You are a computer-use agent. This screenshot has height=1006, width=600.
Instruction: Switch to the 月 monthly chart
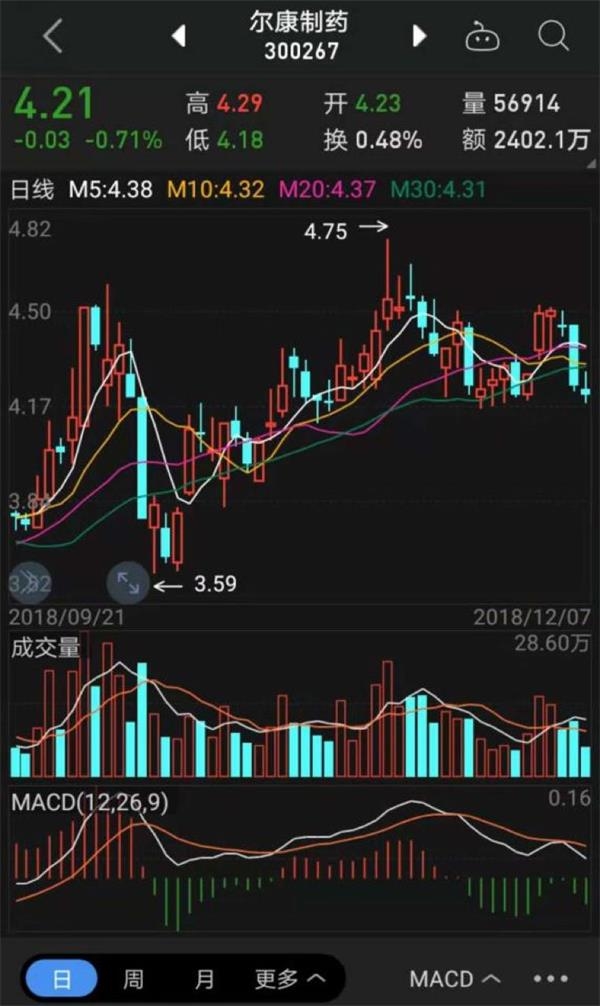(204, 978)
